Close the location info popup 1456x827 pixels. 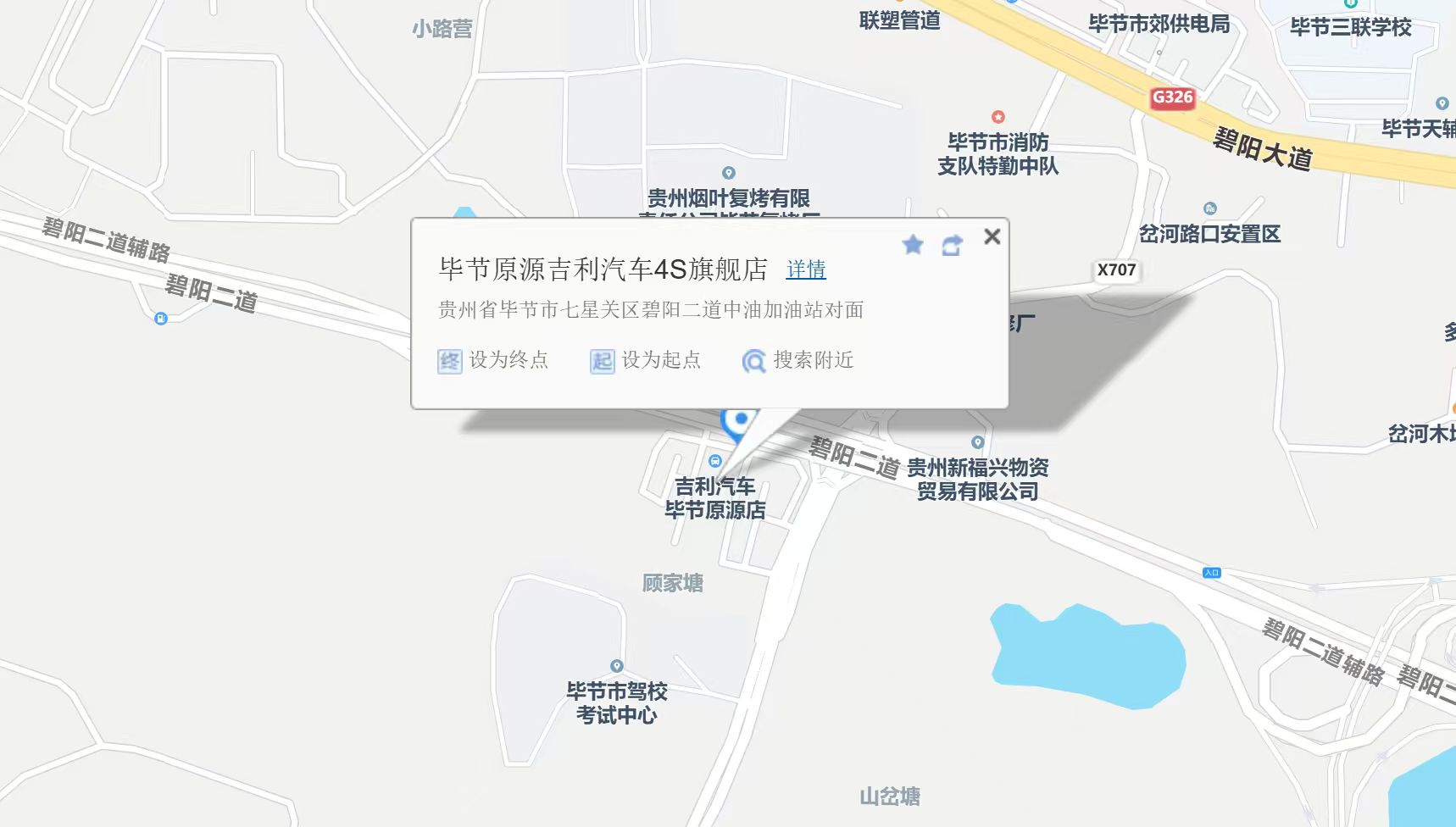coord(992,236)
